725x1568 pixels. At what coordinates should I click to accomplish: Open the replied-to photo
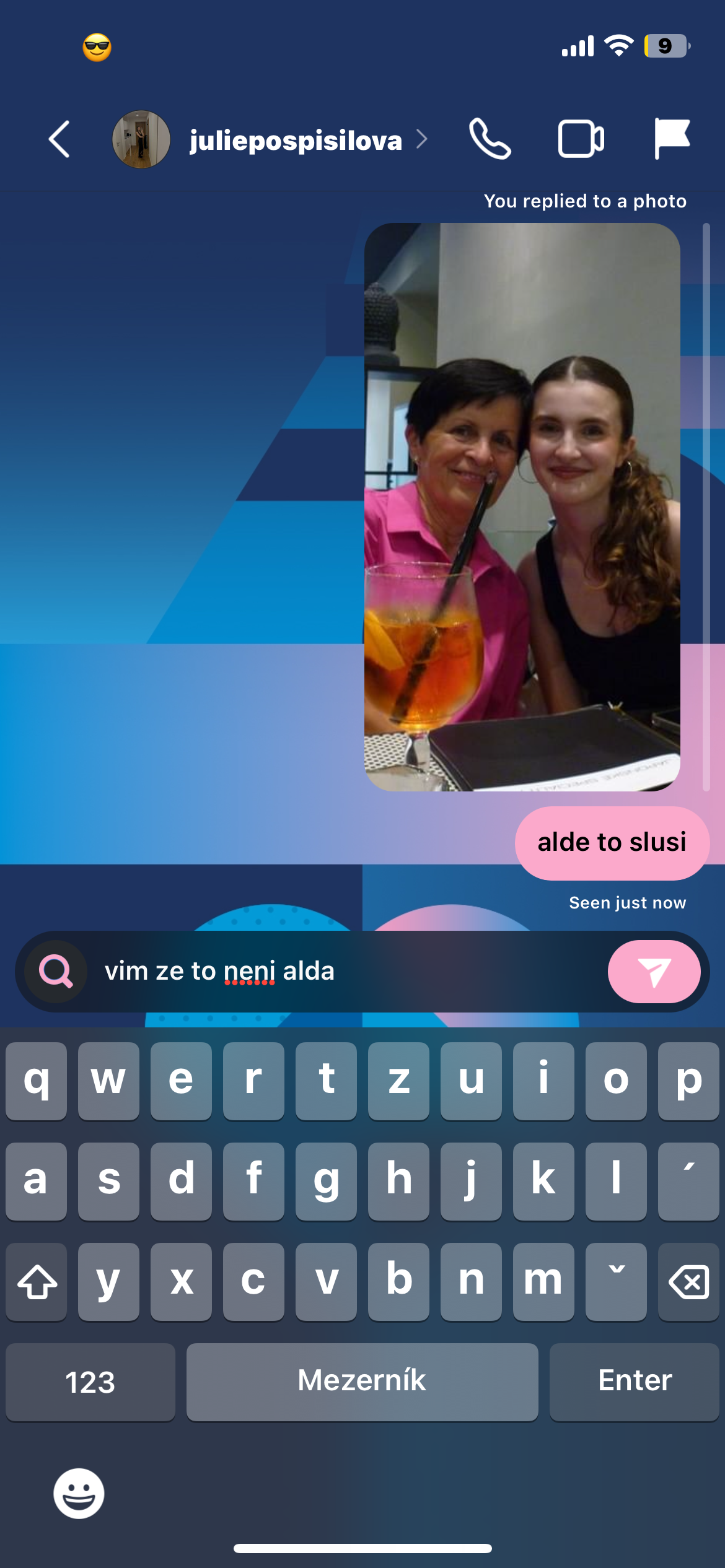pyautogui.click(x=522, y=507)
